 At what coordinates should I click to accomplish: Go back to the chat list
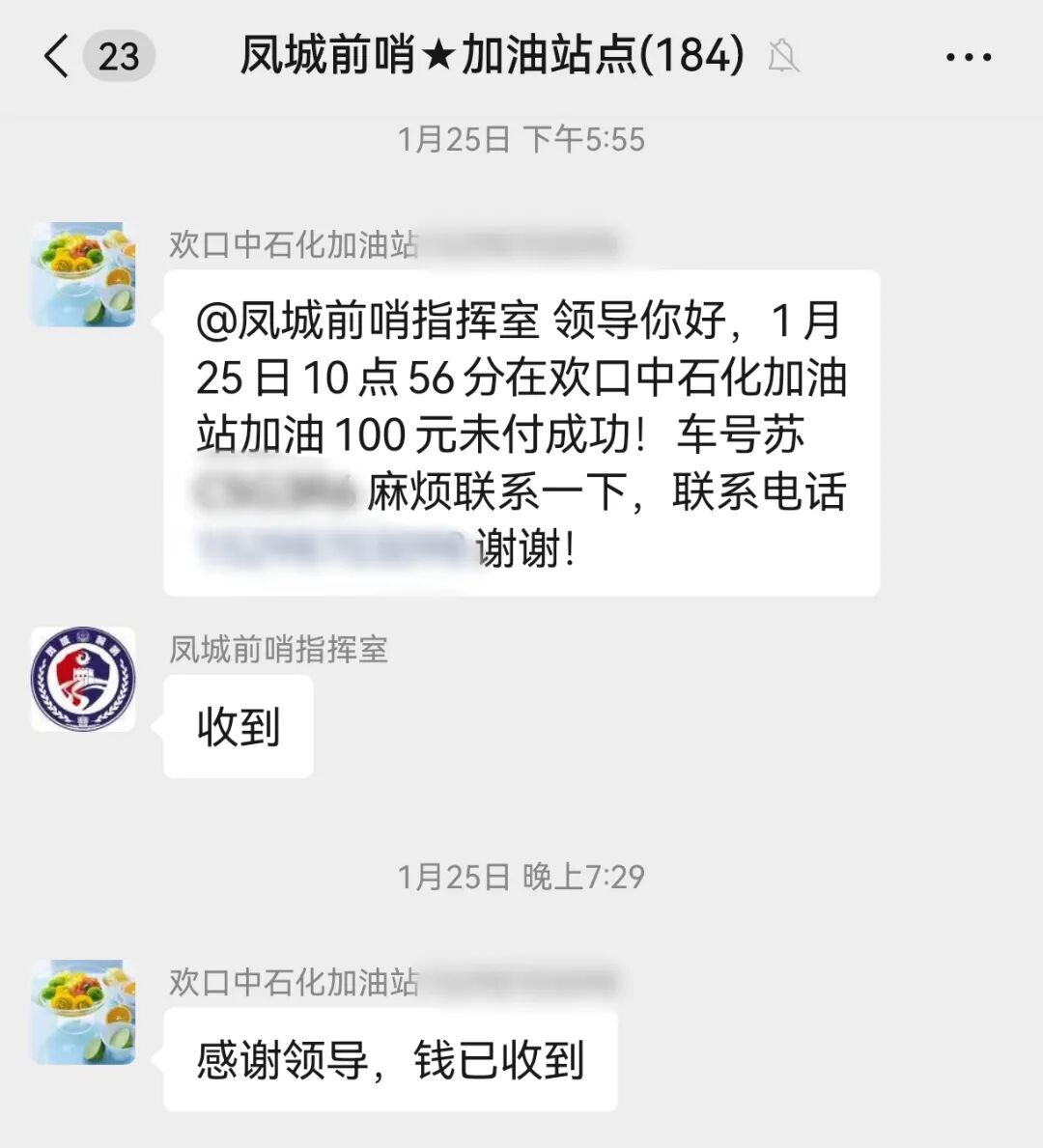tap(58, 56)
